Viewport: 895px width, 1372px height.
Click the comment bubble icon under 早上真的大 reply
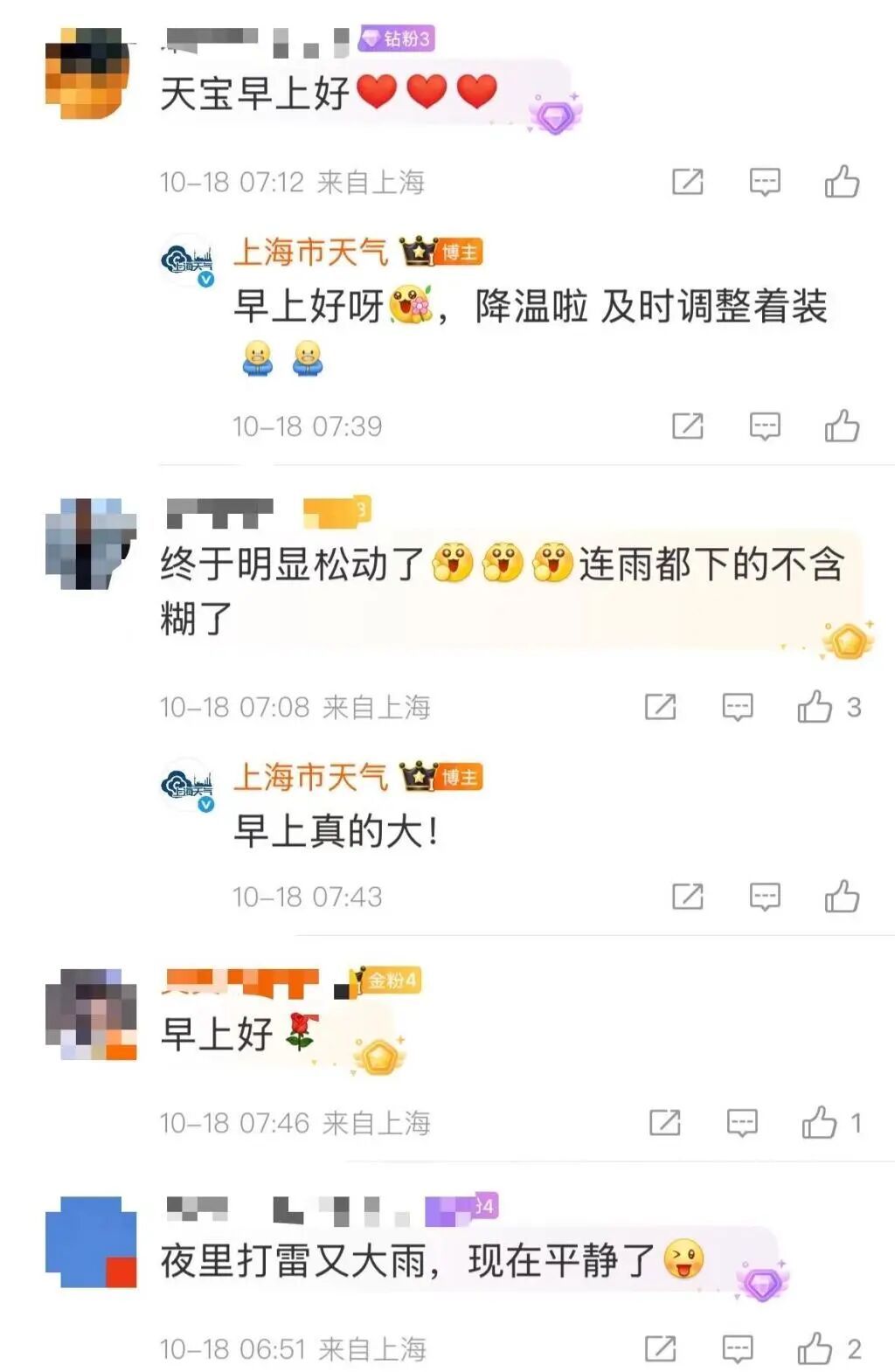point(765,895)
